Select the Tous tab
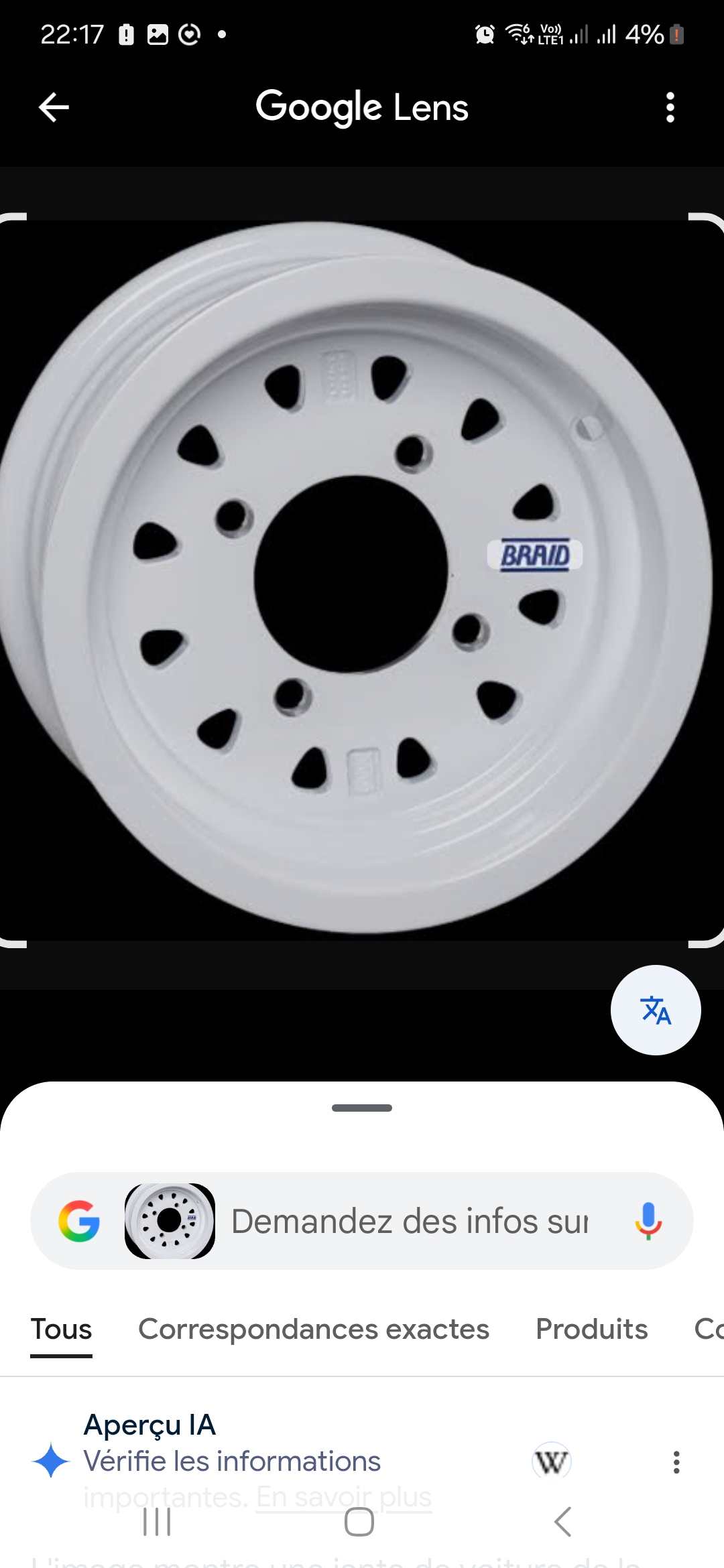The image size is (724, 1568). tap(61, 1329)
